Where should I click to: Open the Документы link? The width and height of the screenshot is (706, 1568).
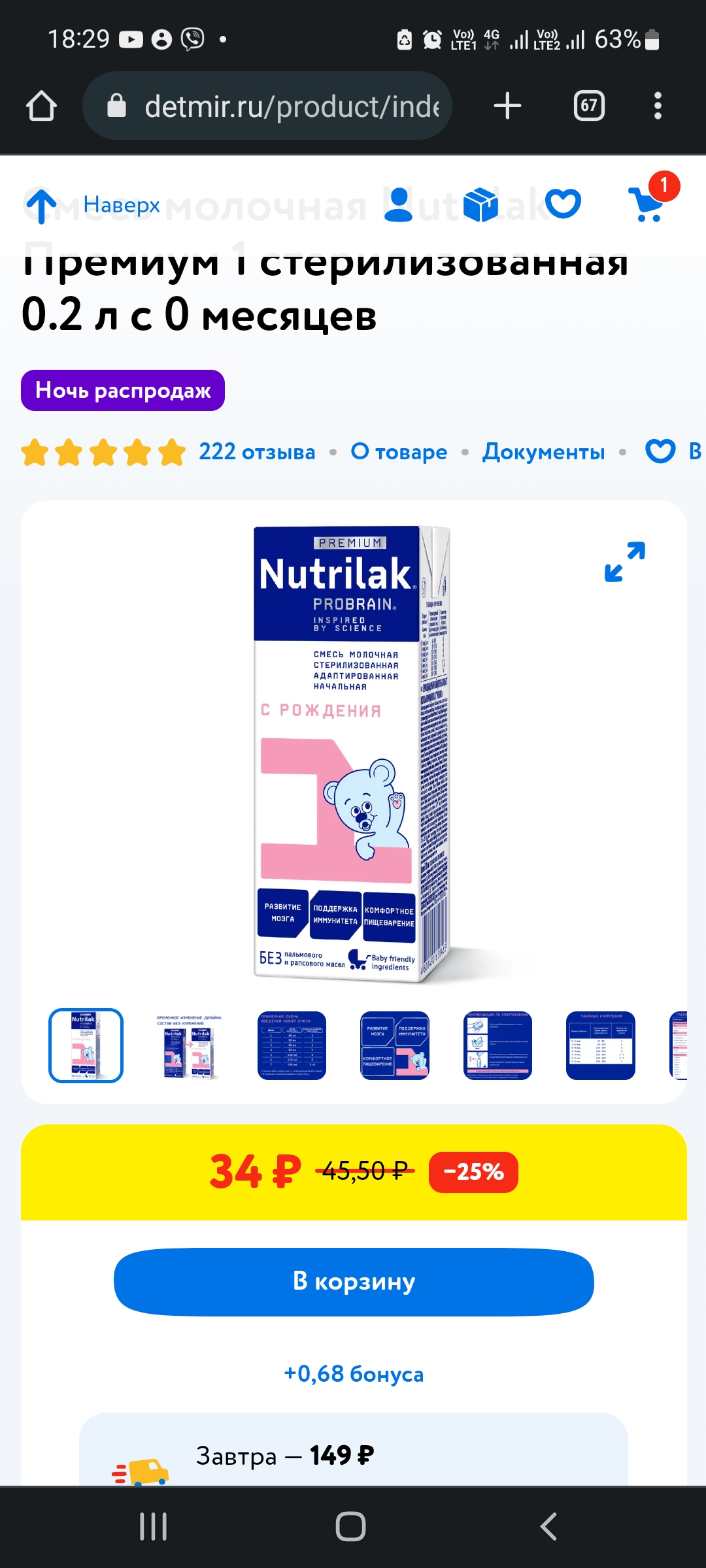544,452
